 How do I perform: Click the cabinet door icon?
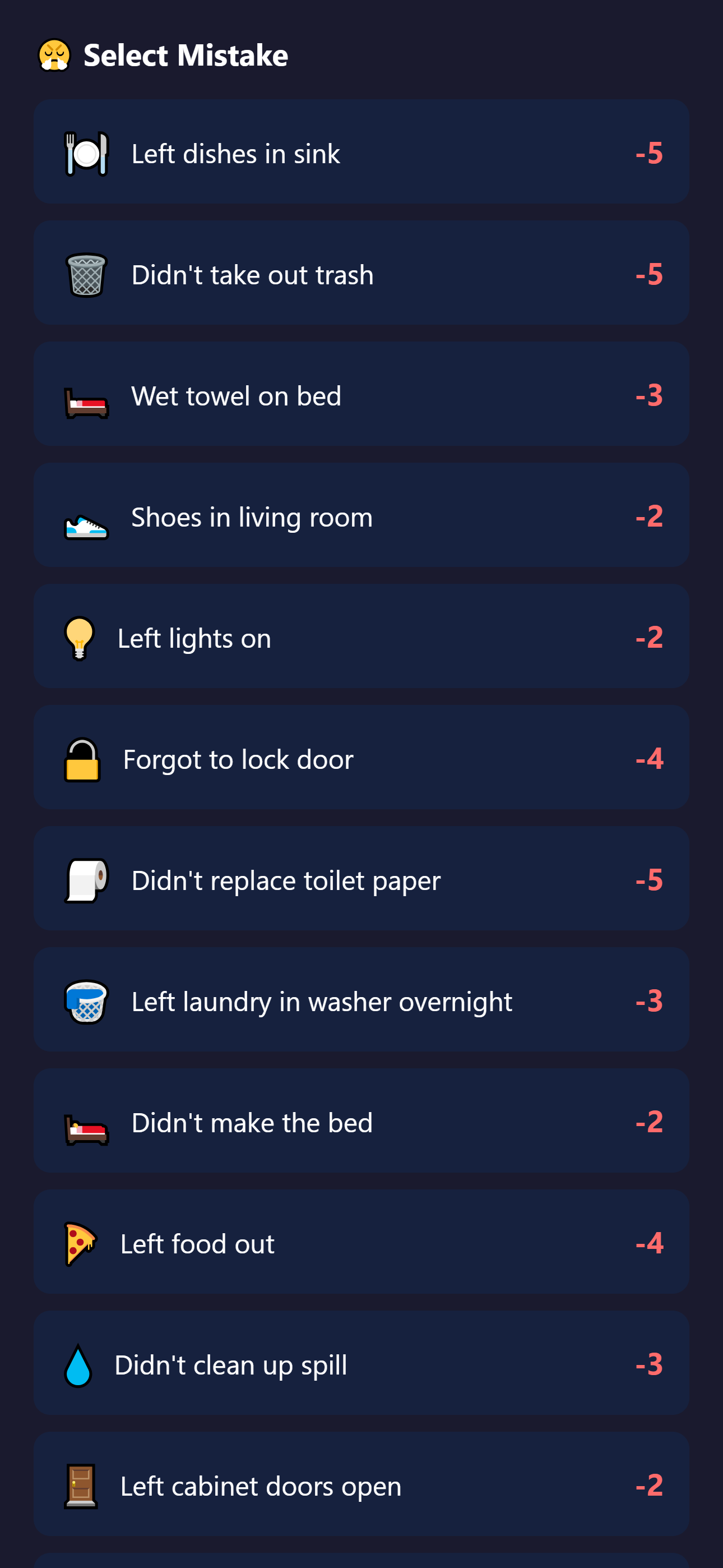(80, 1485)
